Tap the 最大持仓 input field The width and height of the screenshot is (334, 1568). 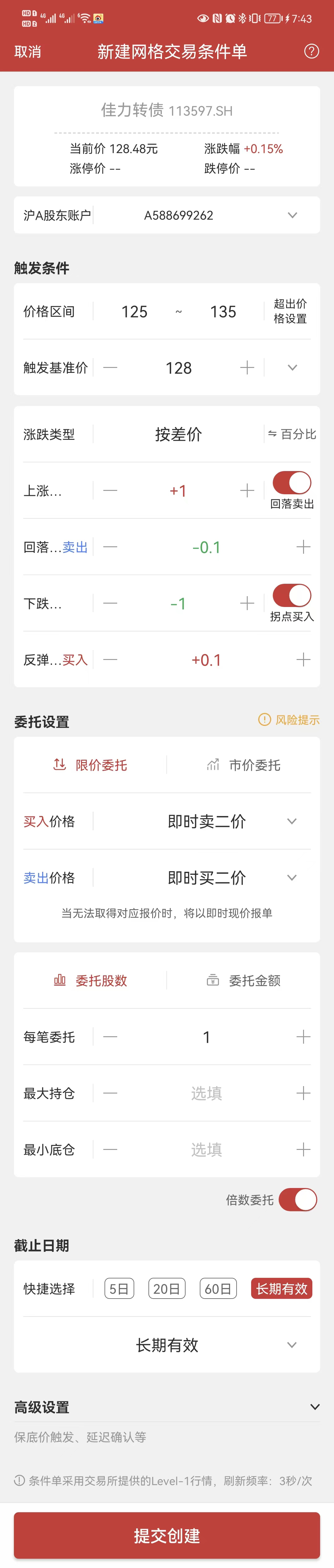pos(206,1093)
